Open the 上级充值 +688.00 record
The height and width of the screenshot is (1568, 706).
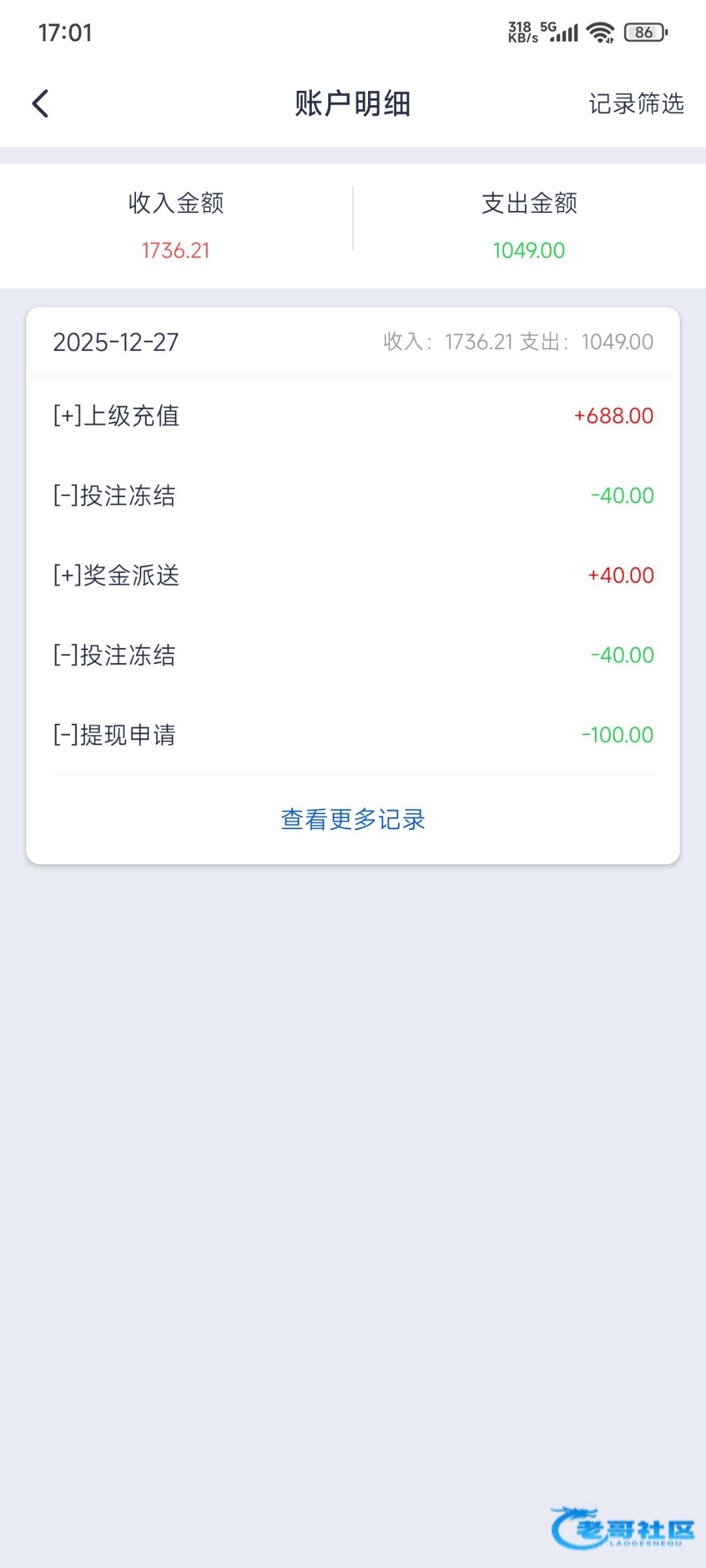tap(353, 416)
